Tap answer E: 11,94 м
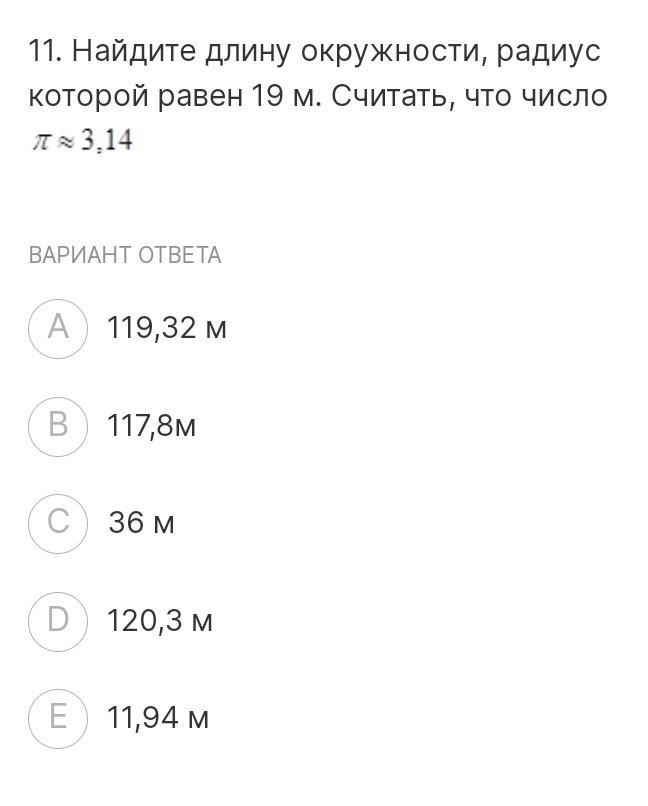The height and width of the screenshot is (806, 648). click(58, 717)
